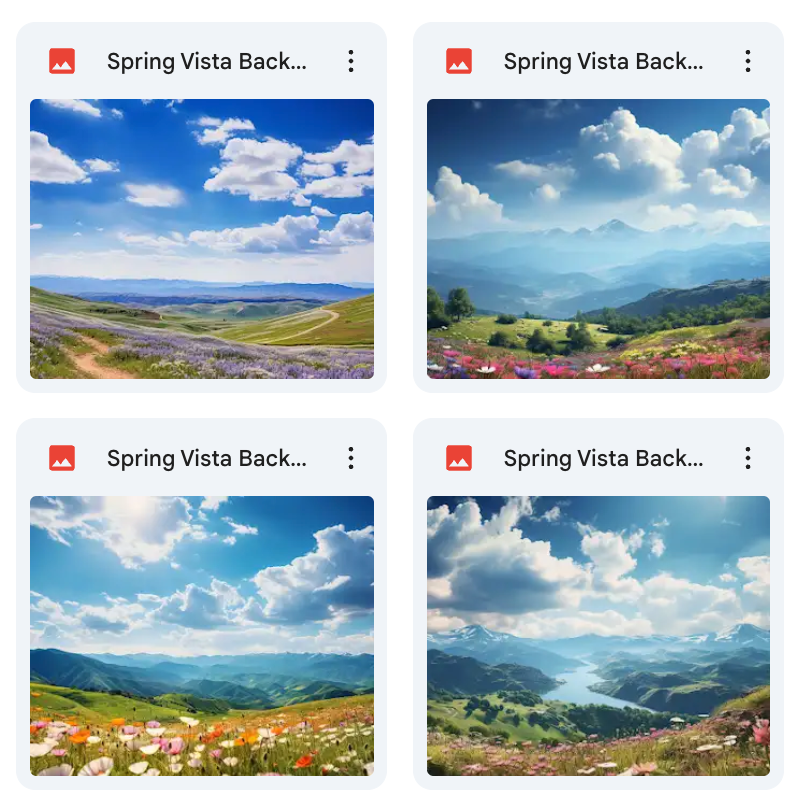
Task: Open more options for the river valley file
Action: tap(747, 458)
